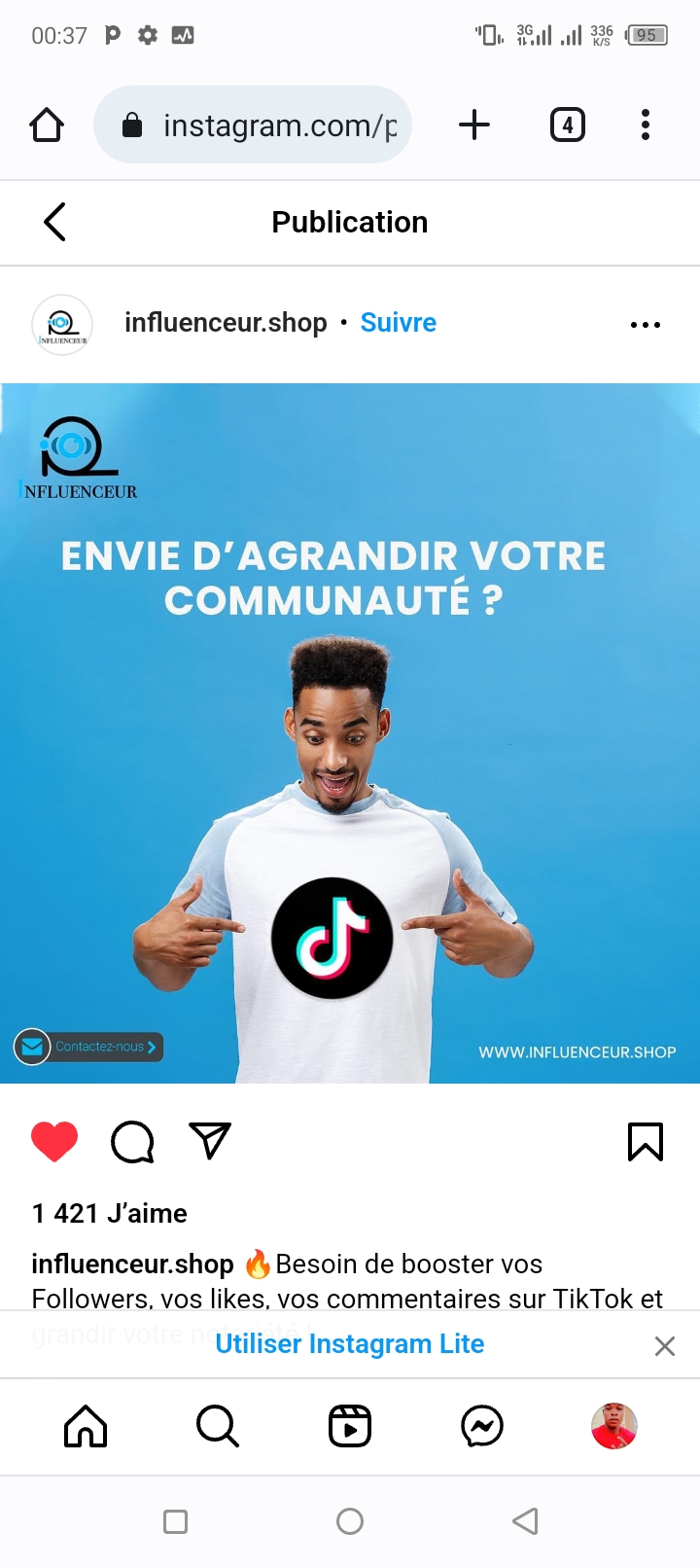Open a new browser tab
Image resolution: width=700 pixels, height=1568 pixels.
pos(474,125)
